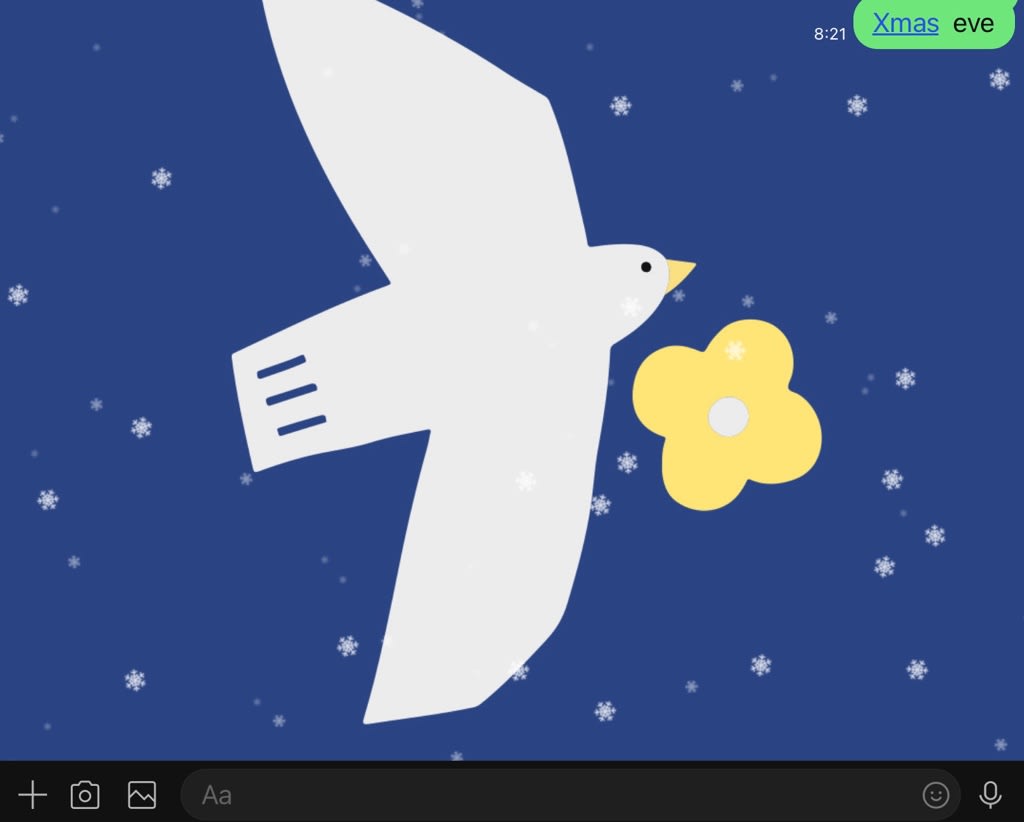Tap the microphone to record voice message

point(990,795)
